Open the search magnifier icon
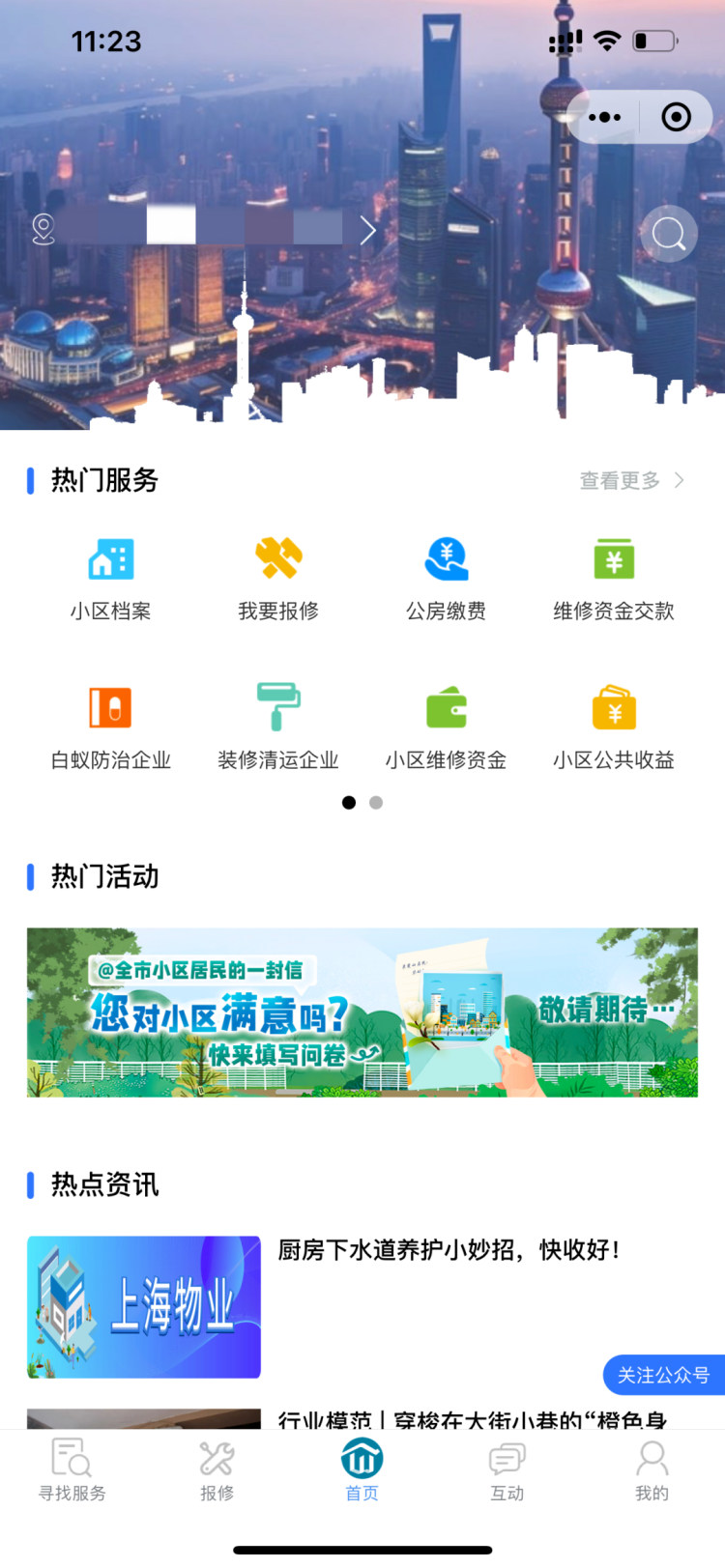 point(668,233)
